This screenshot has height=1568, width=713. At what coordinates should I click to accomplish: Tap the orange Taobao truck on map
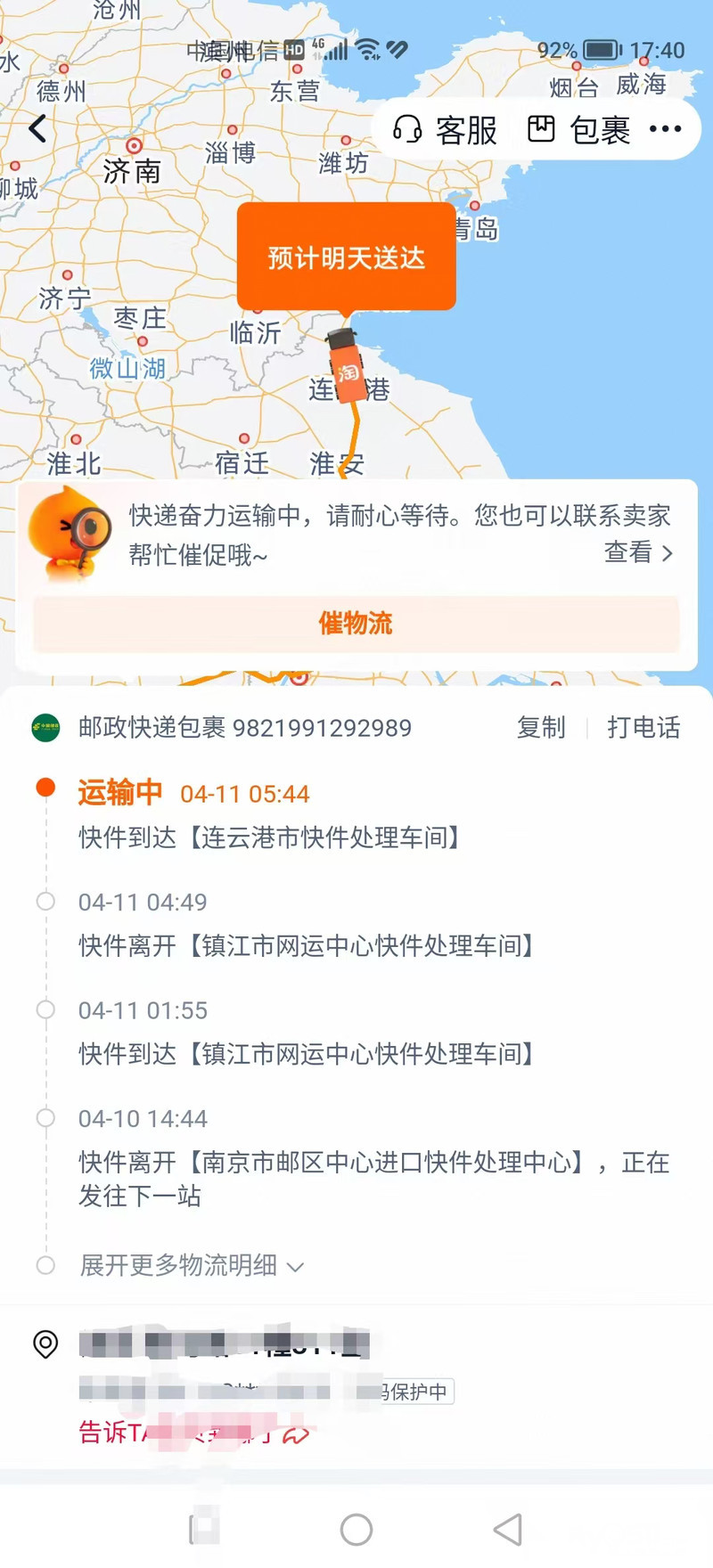[344, 365]
